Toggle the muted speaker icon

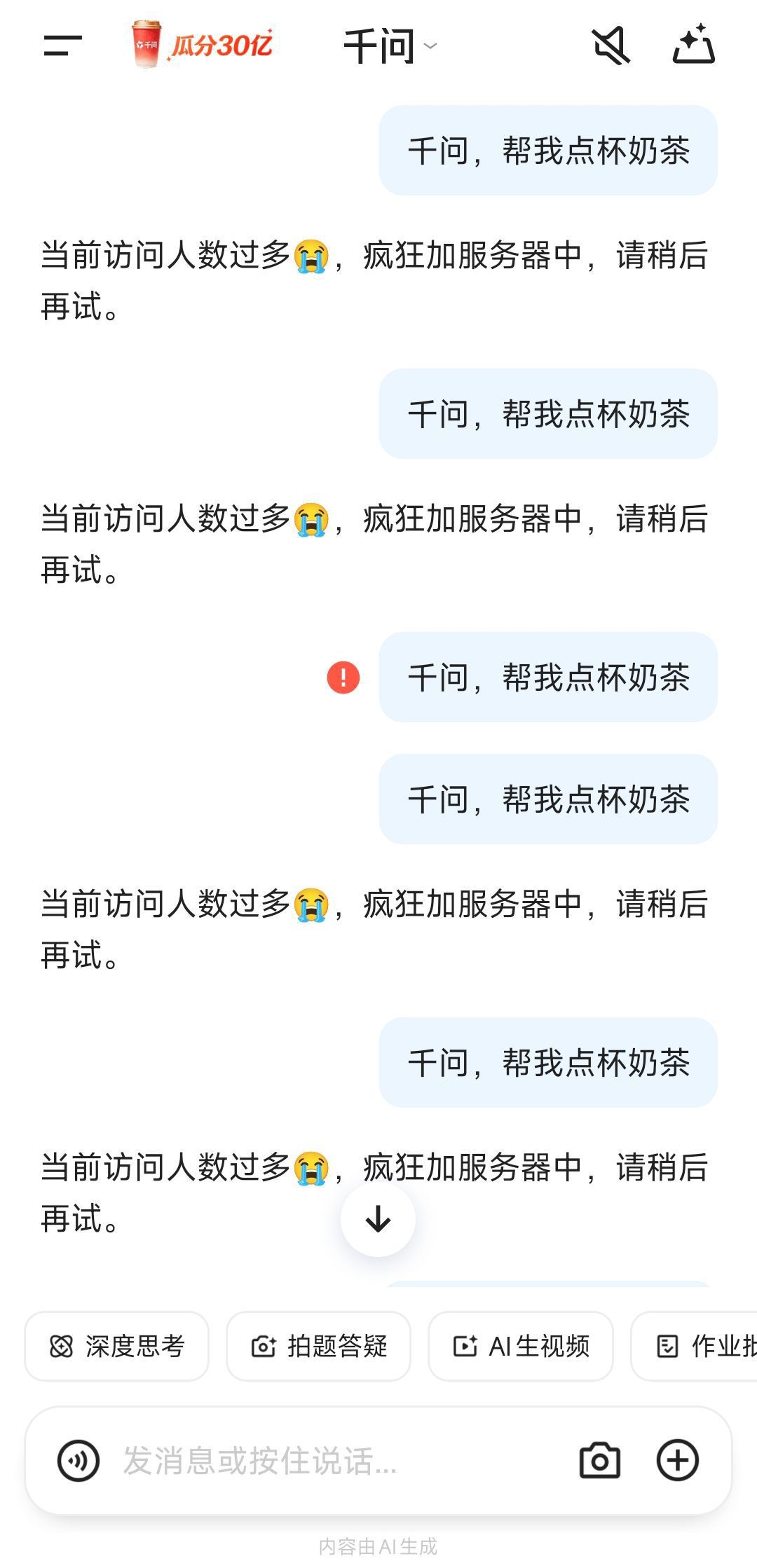pos(611,46)
